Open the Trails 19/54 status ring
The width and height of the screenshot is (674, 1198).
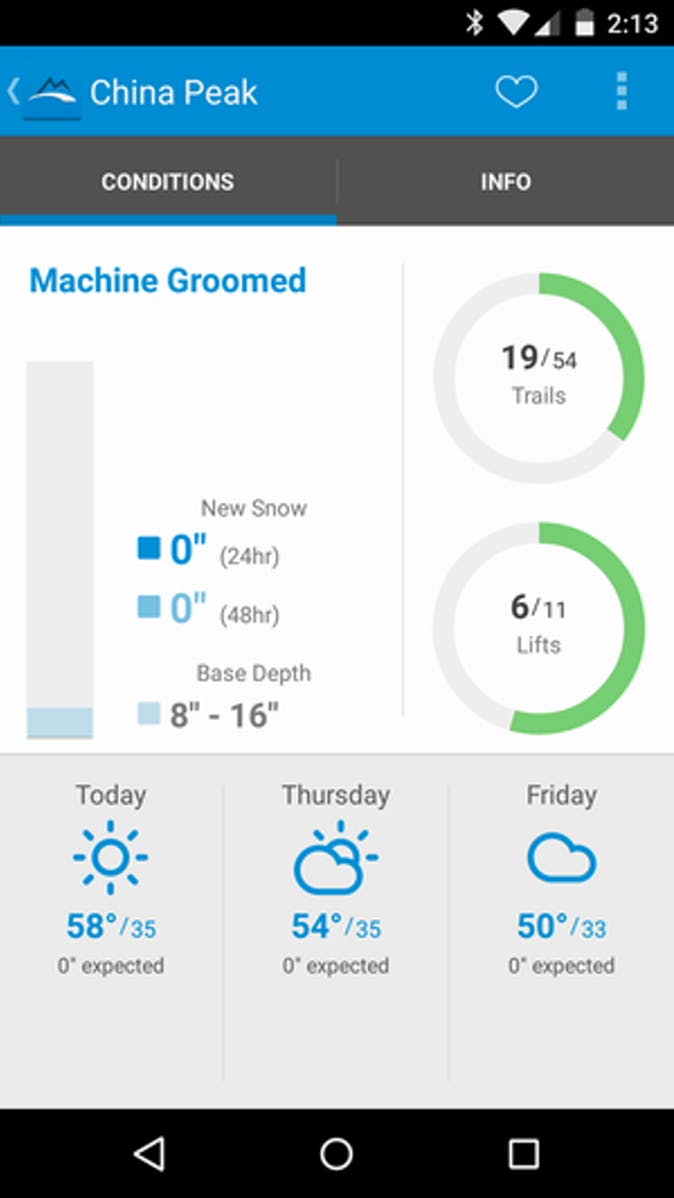point(539,378)
